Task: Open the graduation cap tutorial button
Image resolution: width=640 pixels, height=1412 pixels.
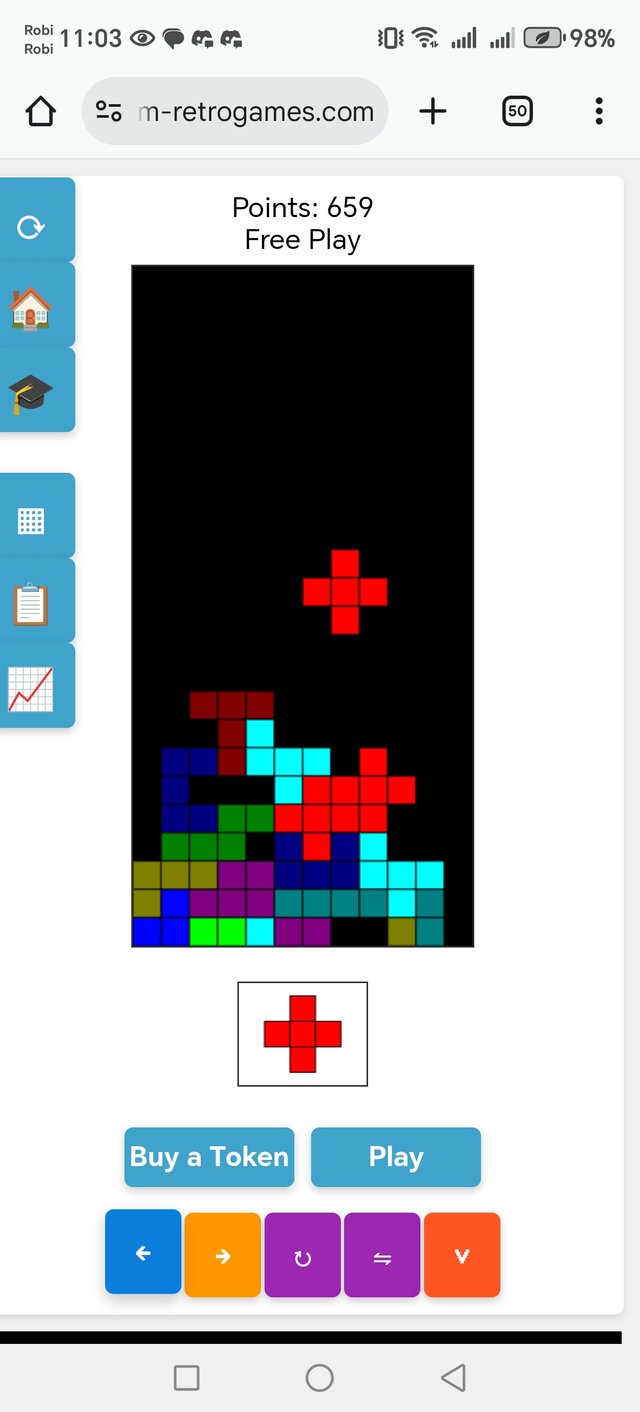Action: 32,393
